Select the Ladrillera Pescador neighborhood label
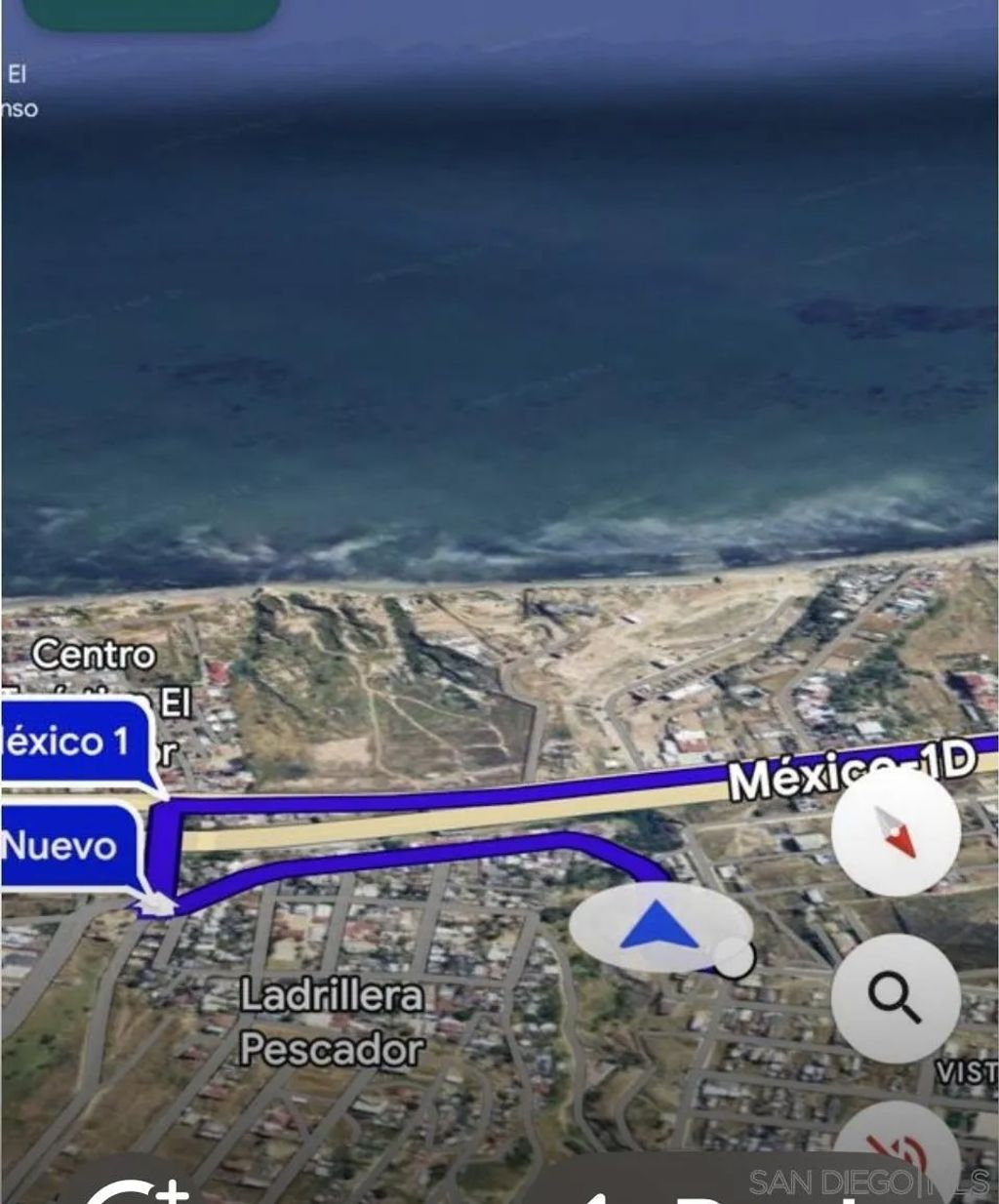Image resolution: width=999 pixels, height=1204 pixels. click(332, 1023)
